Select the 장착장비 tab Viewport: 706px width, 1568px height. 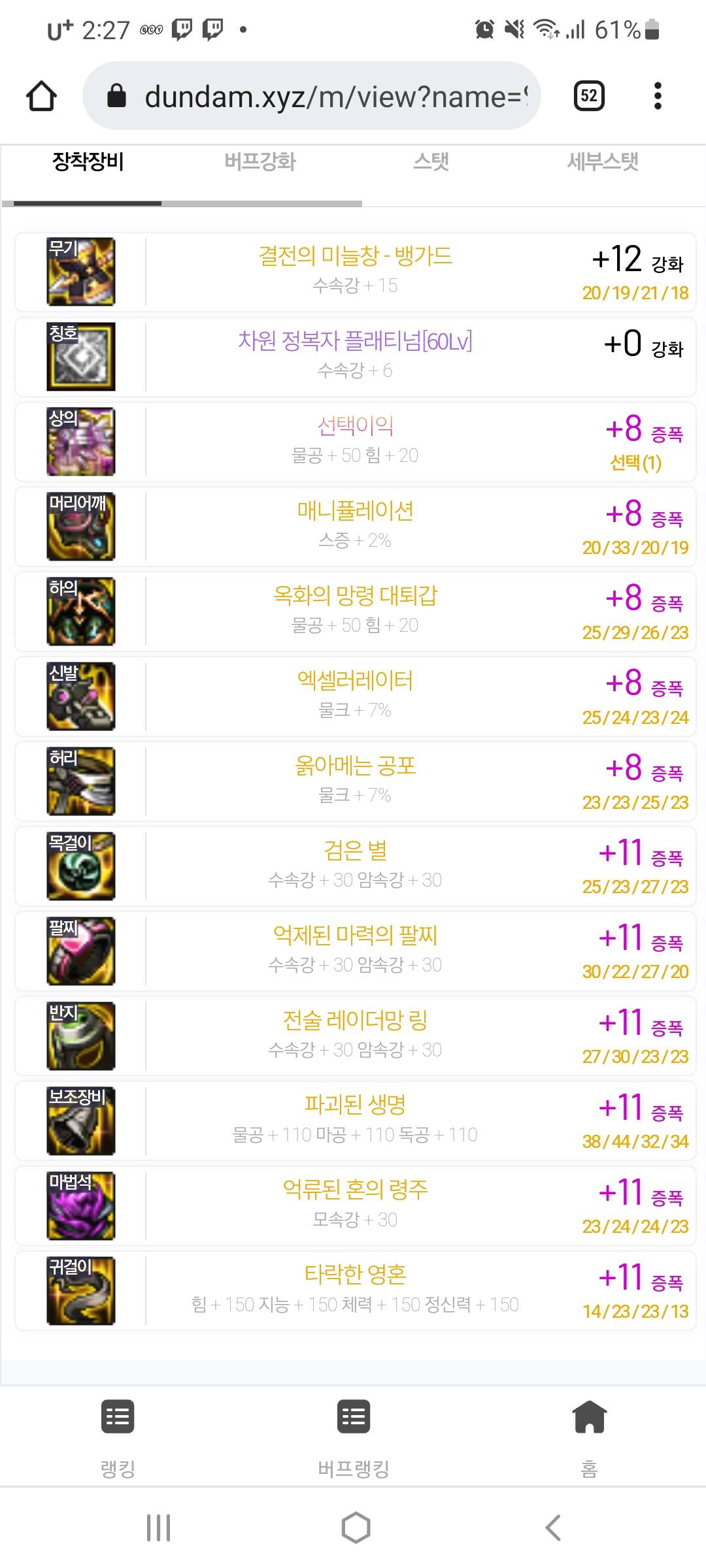point(88,161)
